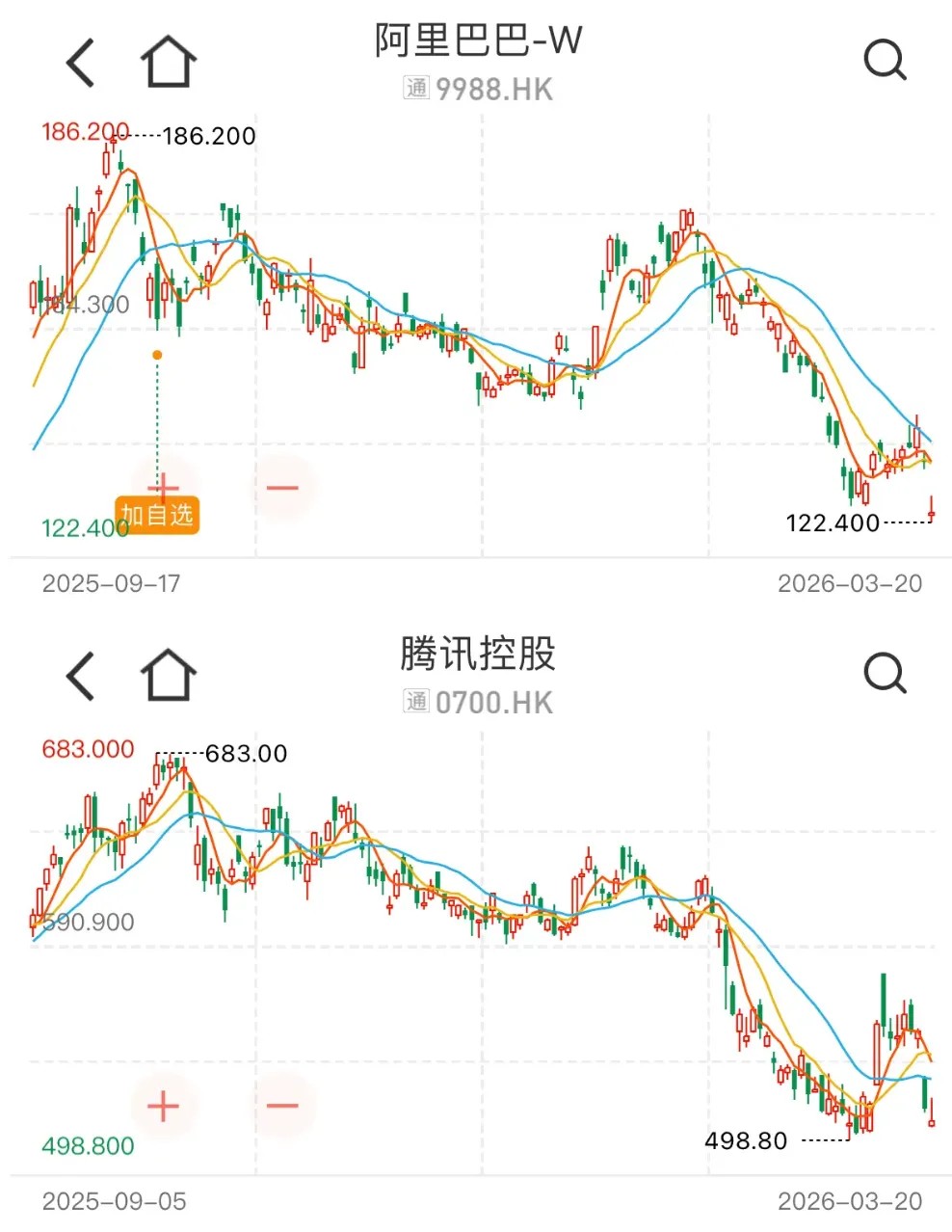This screenshot has height=1232, width=952.
Task: Click the plus button on the Tencent chart
Action: [x=163, y=1107]
